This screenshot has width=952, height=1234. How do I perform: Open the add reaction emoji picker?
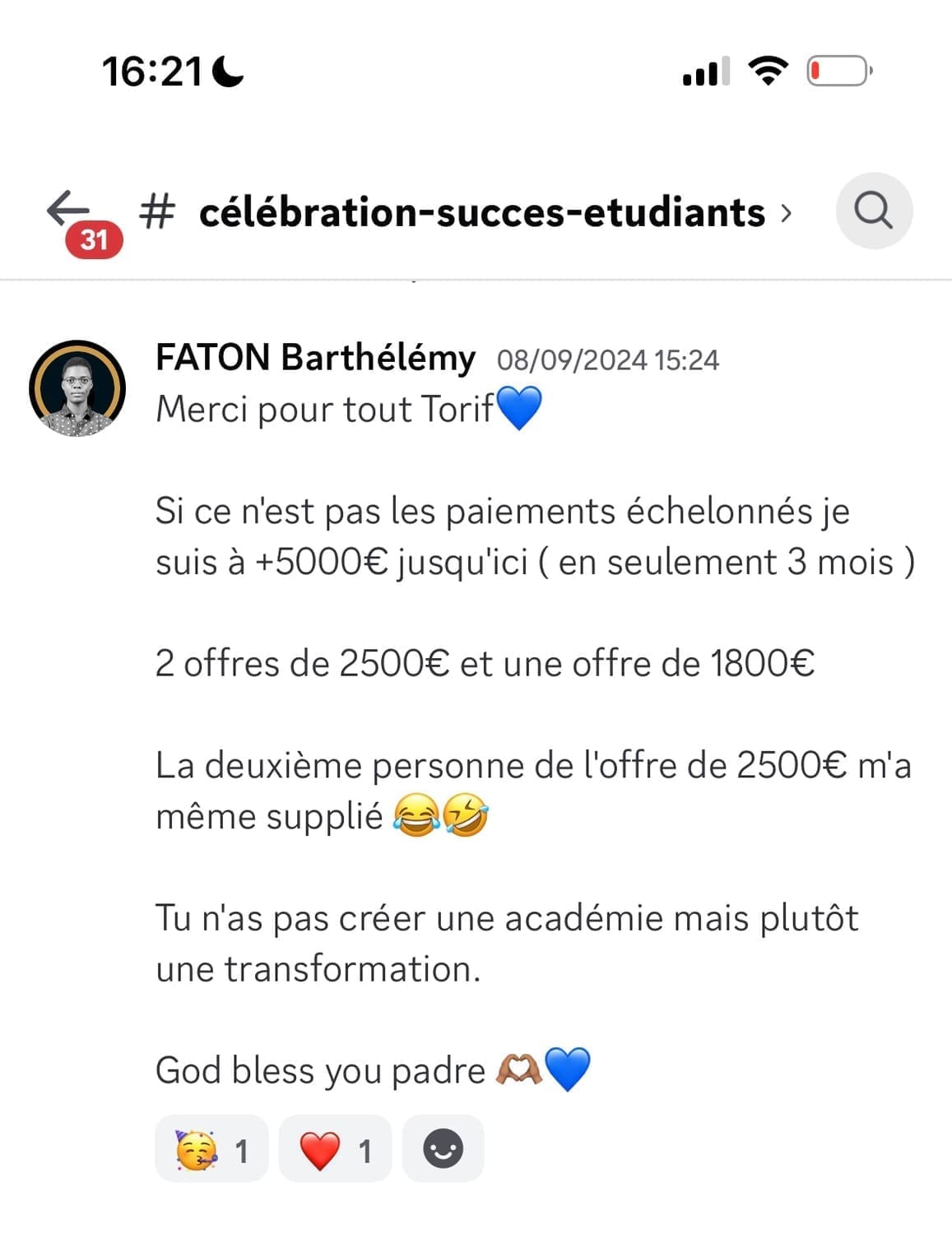[443, 1149]
